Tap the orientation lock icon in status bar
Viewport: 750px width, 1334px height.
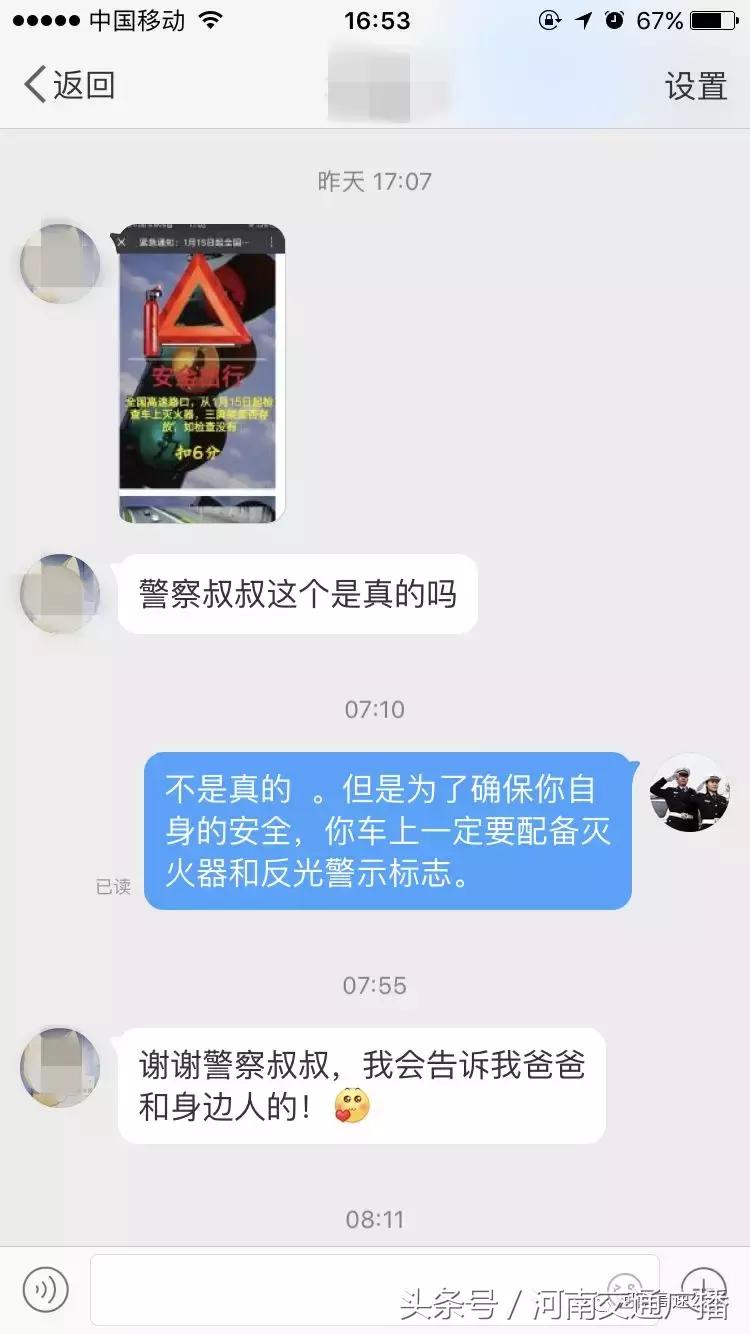(x=550, y=19)
